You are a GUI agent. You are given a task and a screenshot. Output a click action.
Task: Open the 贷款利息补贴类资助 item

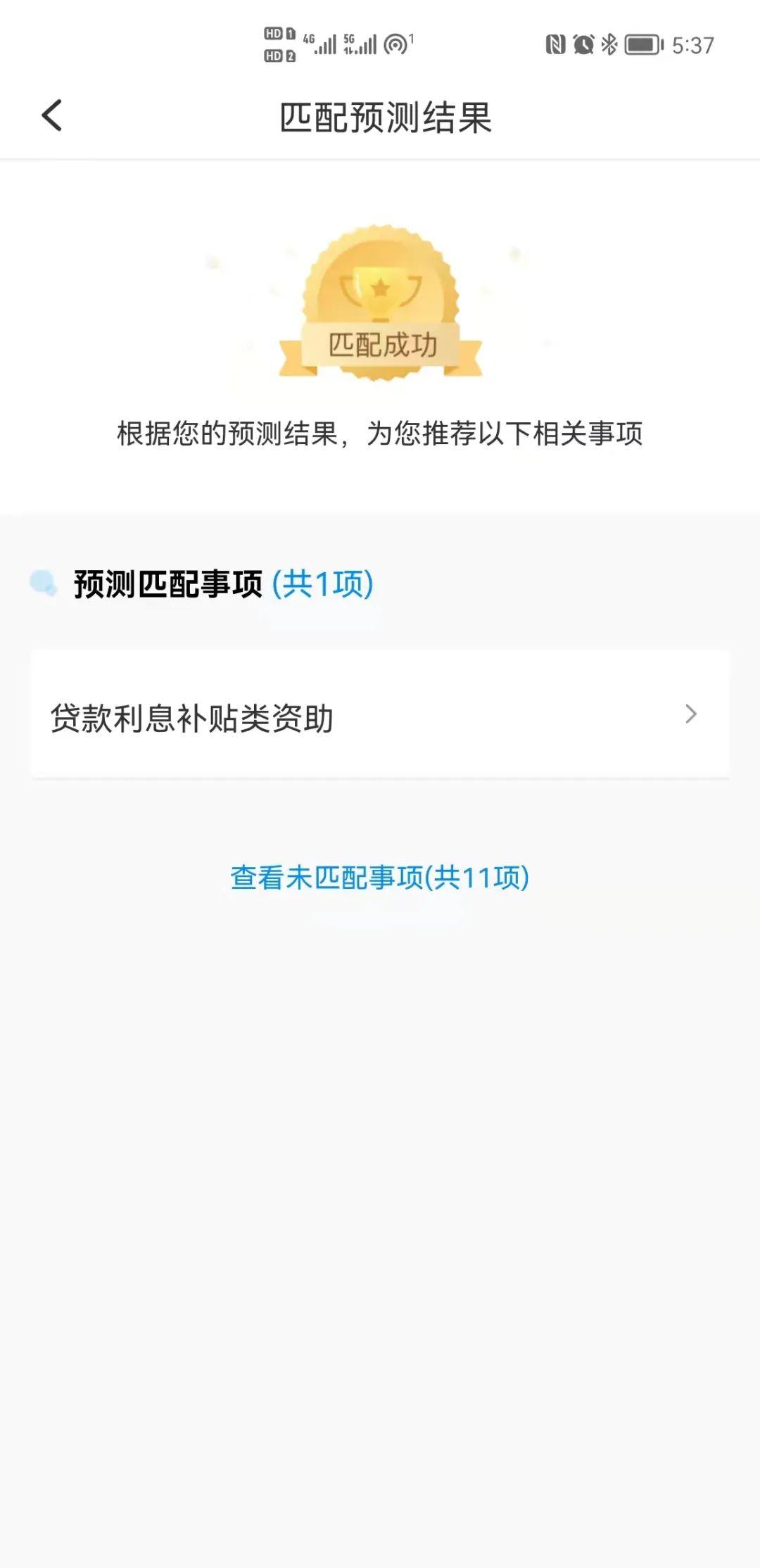click(x=379, y=716)
